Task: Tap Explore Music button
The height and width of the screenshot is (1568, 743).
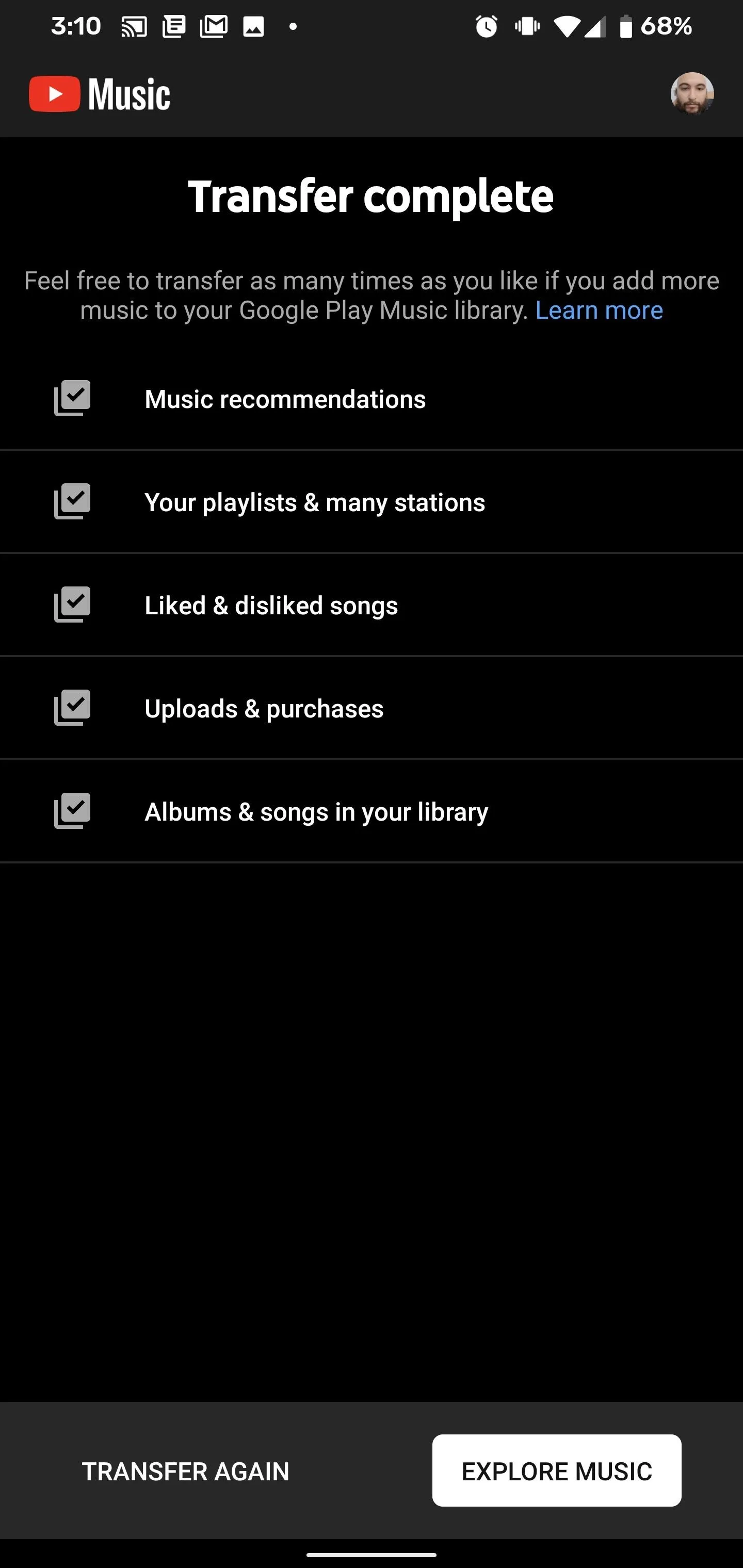Action: [x=557, y=1471]
